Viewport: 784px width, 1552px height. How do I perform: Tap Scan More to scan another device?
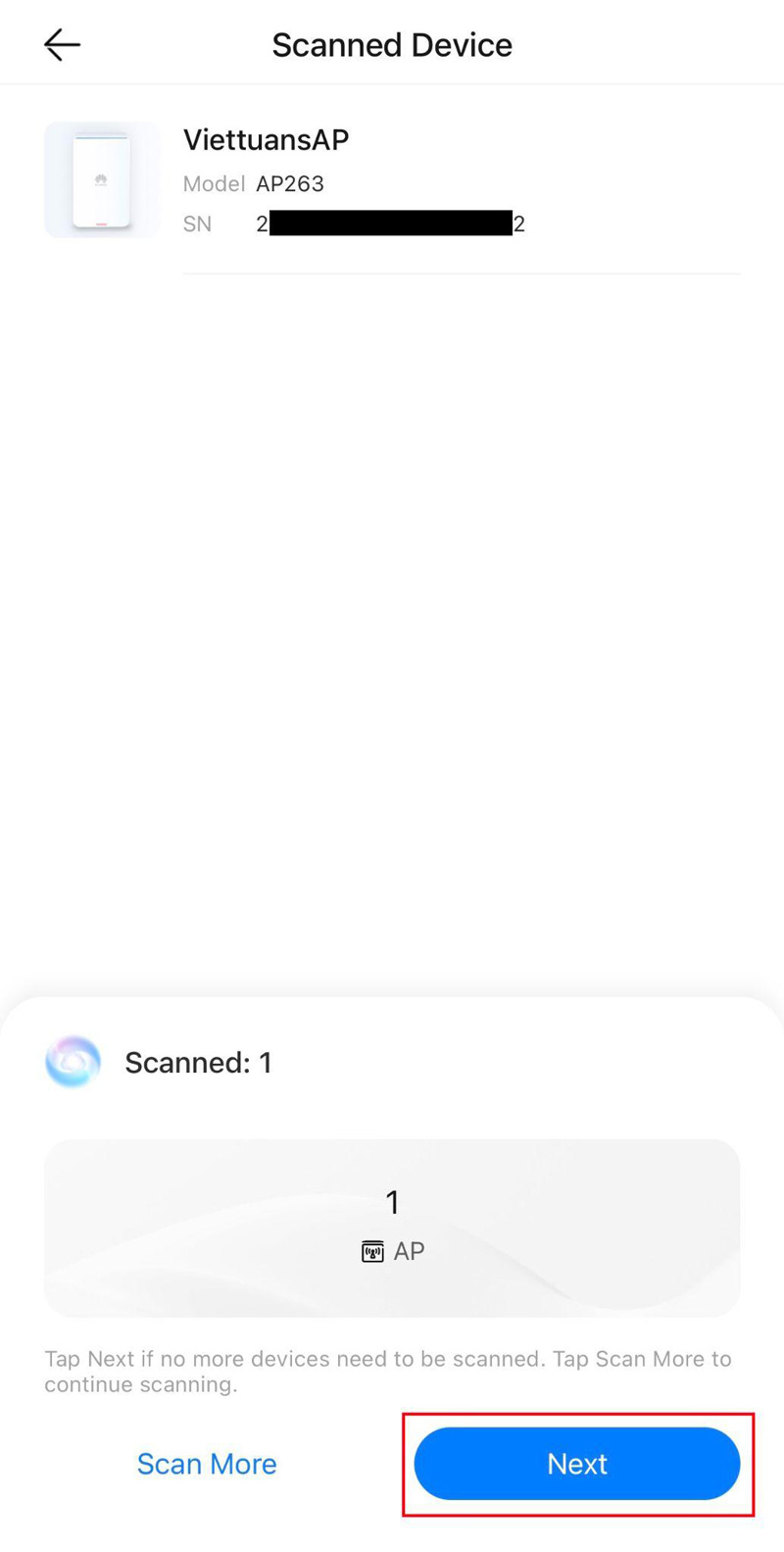coord(207,1463)
